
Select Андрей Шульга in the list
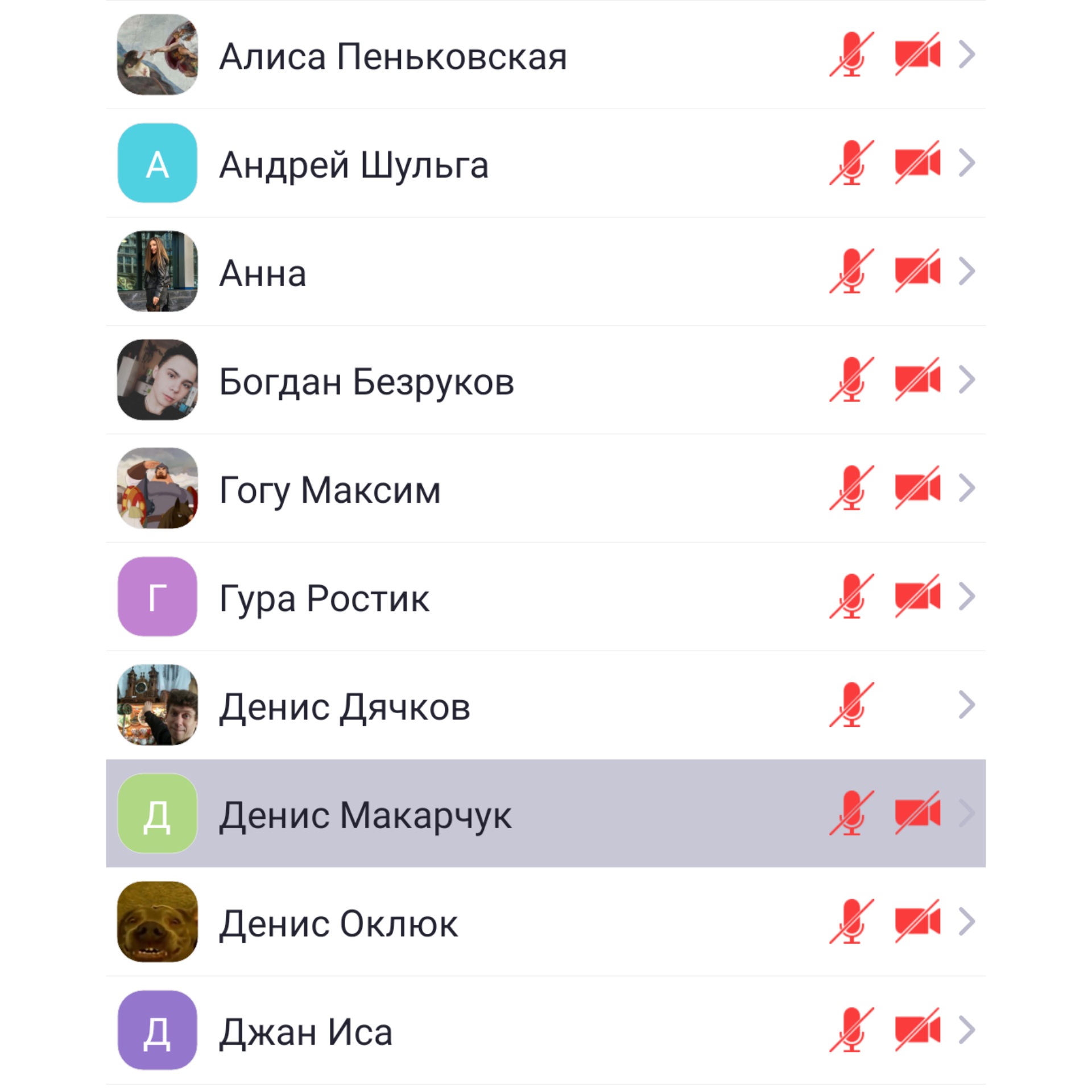[354, 164]
